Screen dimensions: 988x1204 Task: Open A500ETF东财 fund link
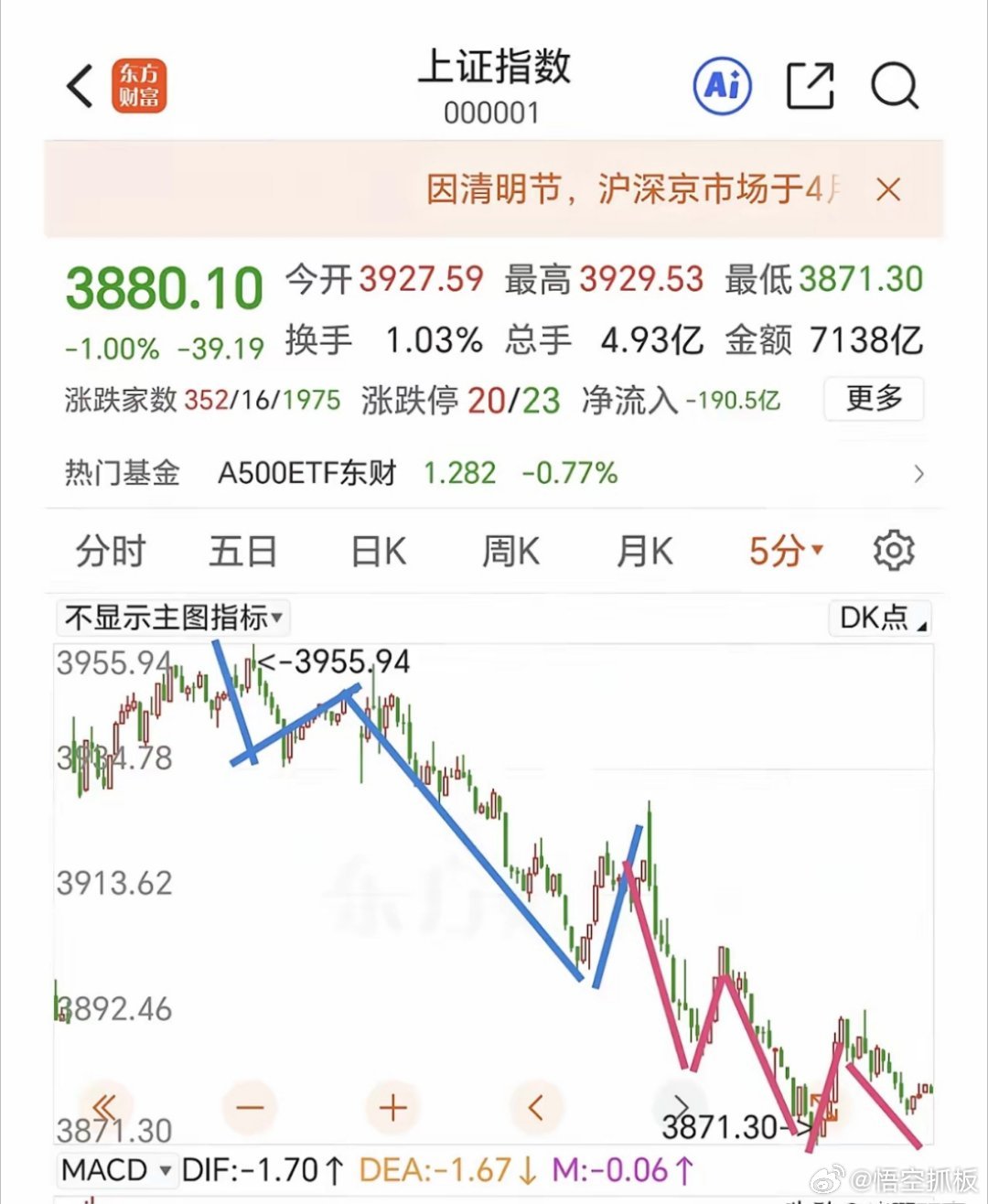click(308, 473)
